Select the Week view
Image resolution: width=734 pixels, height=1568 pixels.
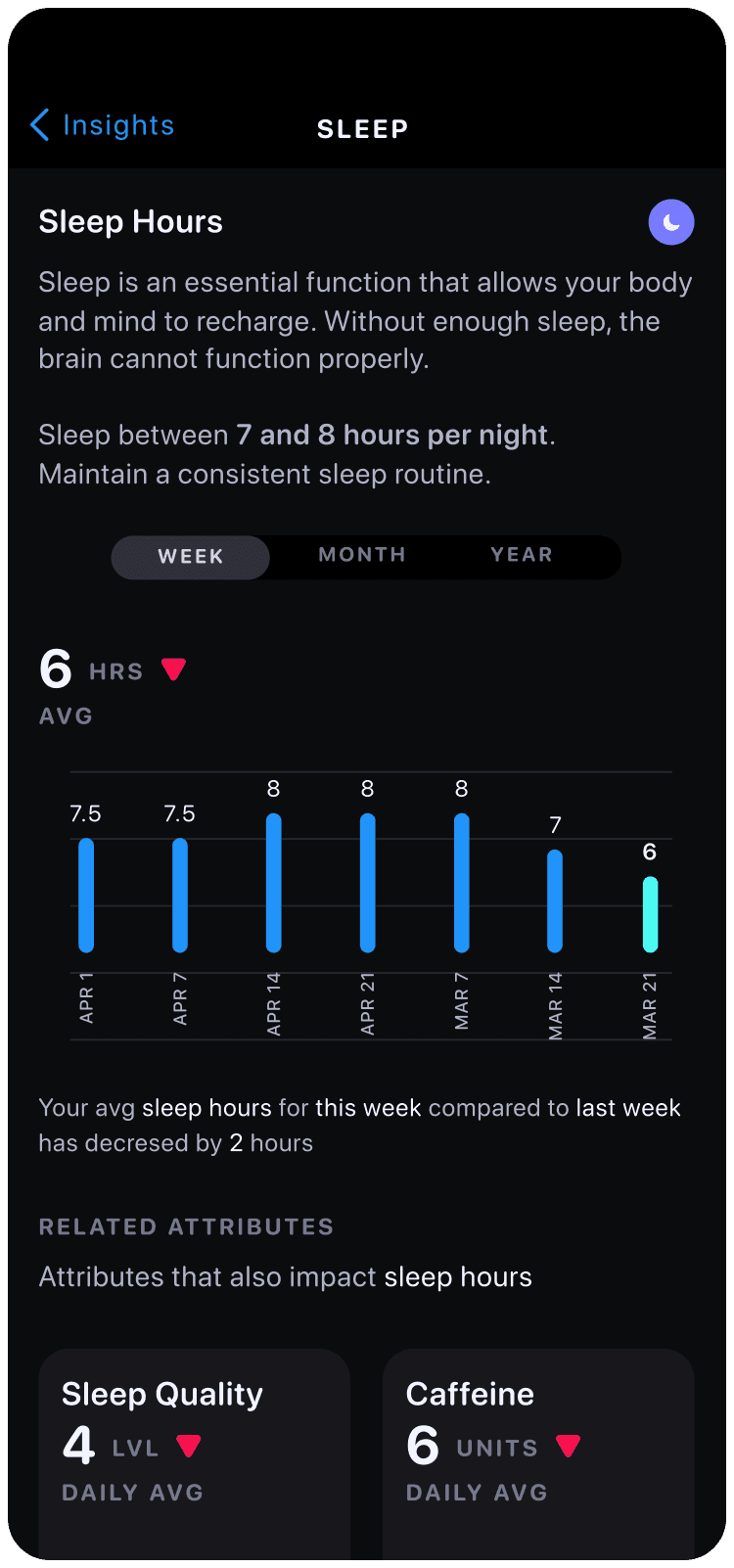[191, 557]
